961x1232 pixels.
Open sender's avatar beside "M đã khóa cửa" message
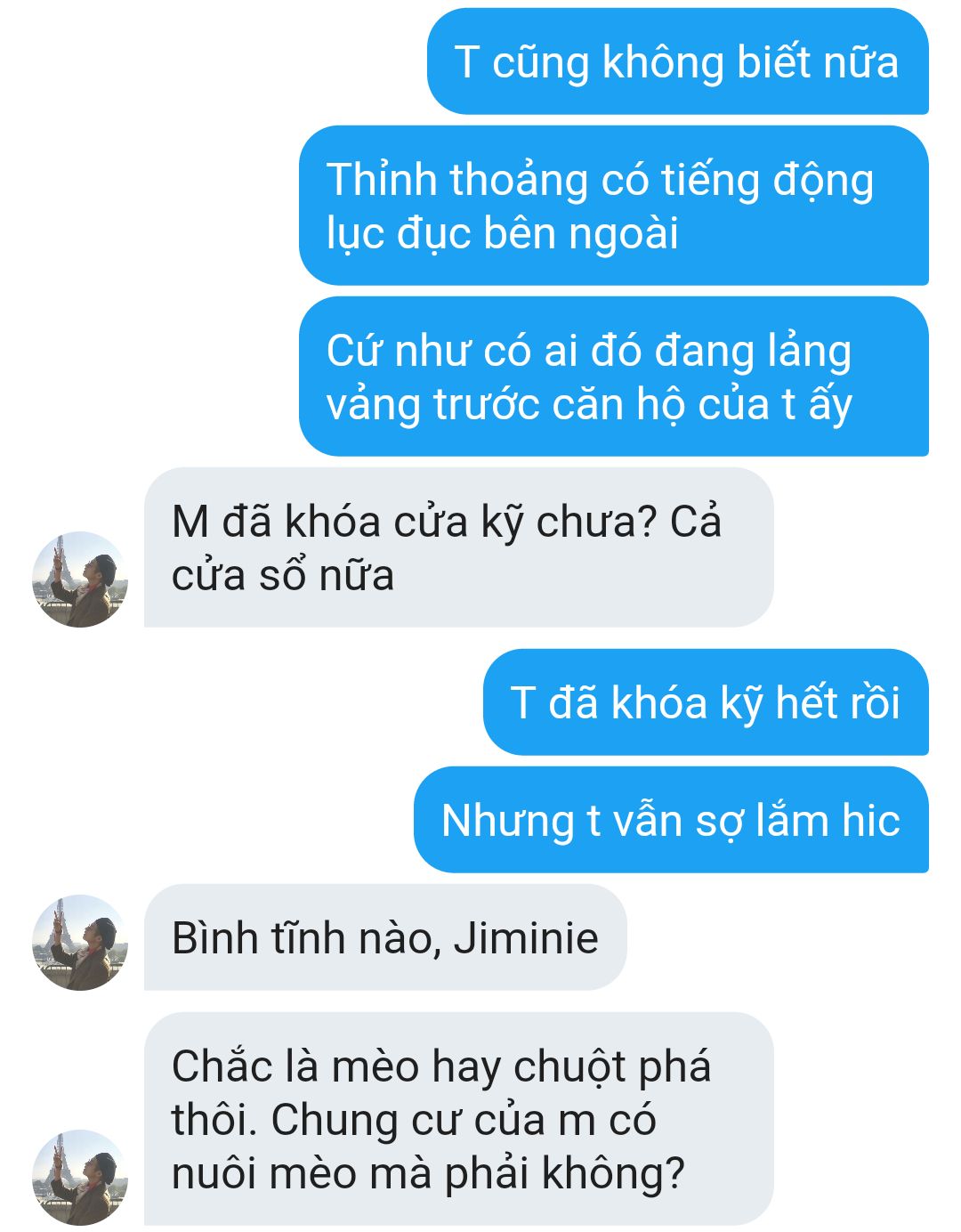click(x=80, y=580)
